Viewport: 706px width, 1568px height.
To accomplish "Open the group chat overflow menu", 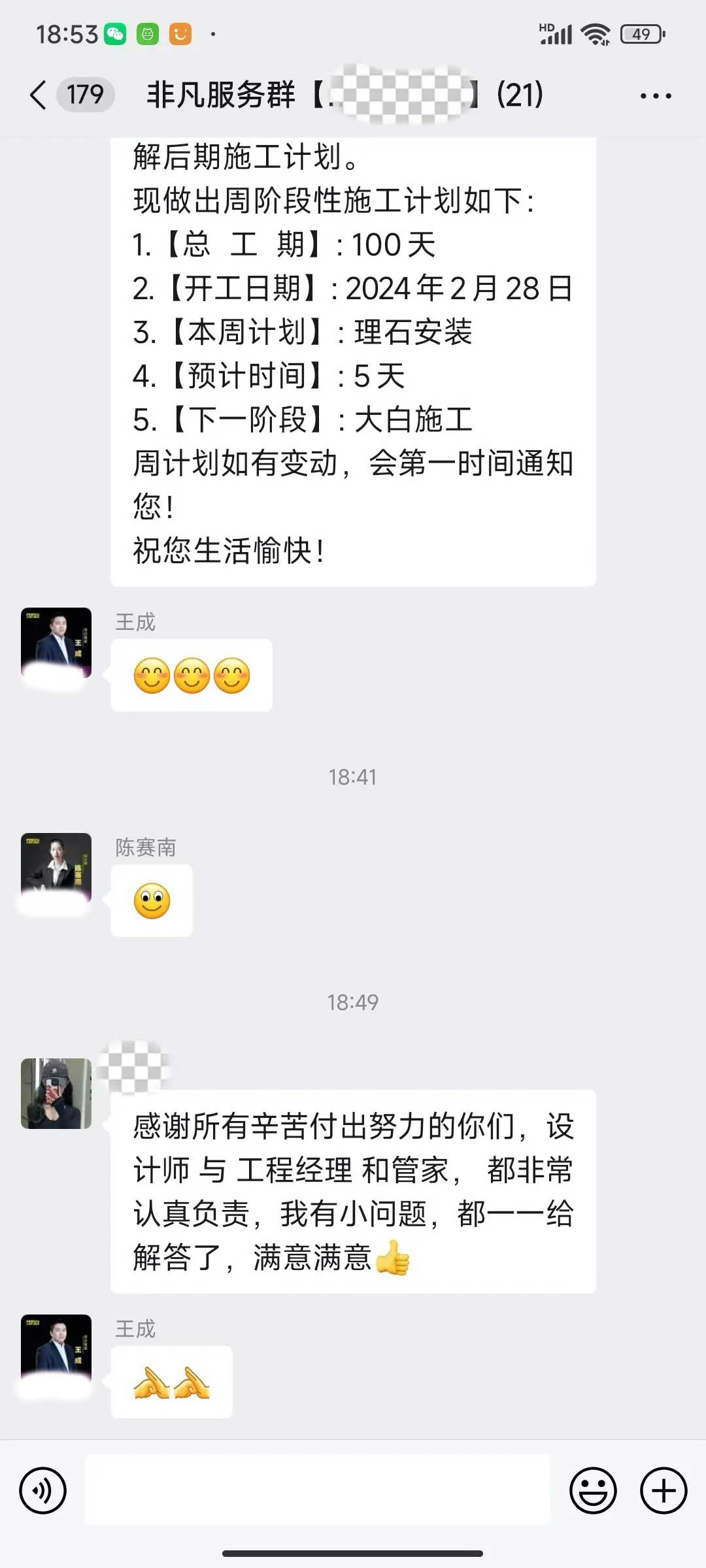I will (x=656, y=96).
